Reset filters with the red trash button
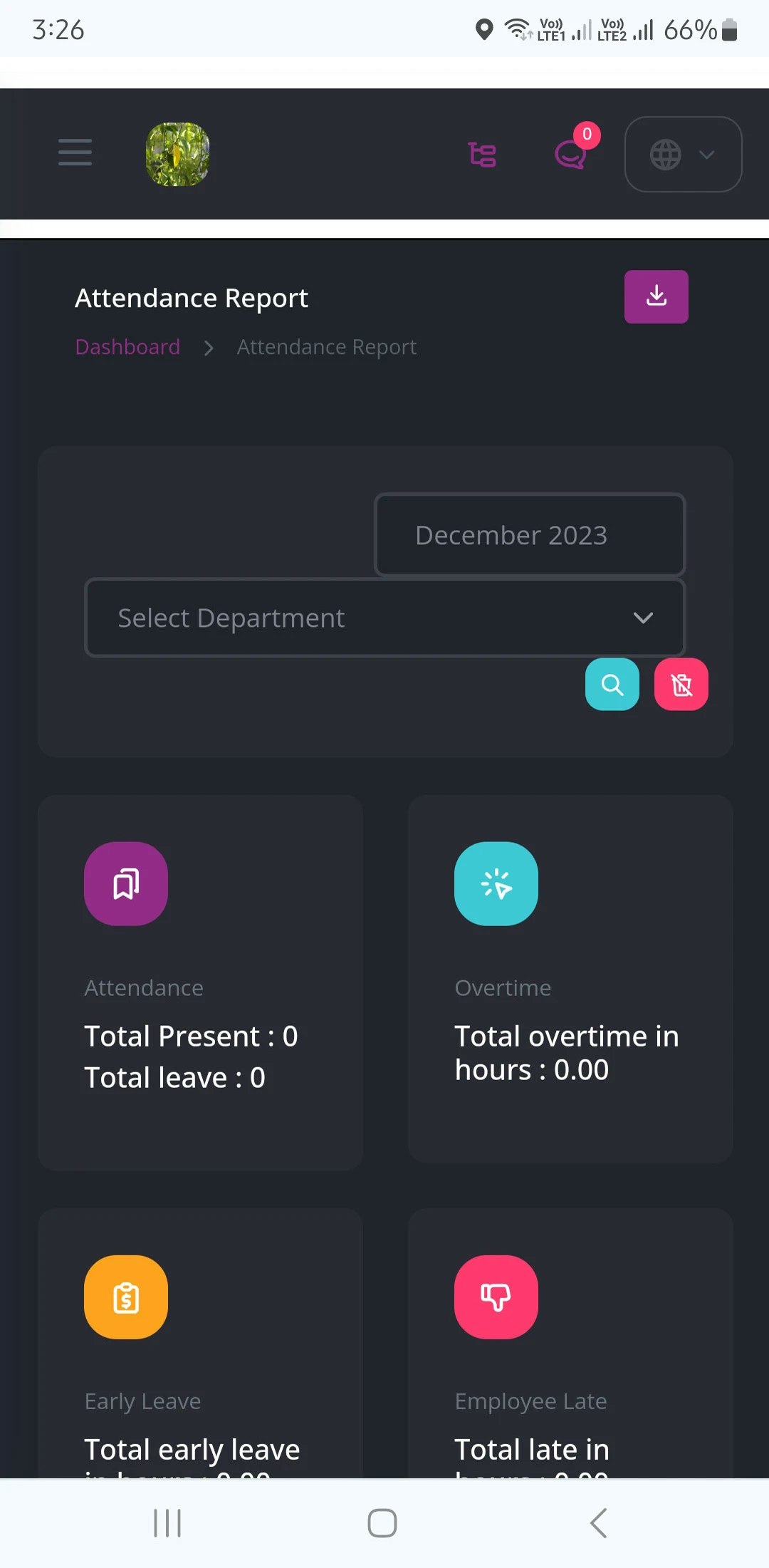The image size is (769, 1568). pos(681,685)
